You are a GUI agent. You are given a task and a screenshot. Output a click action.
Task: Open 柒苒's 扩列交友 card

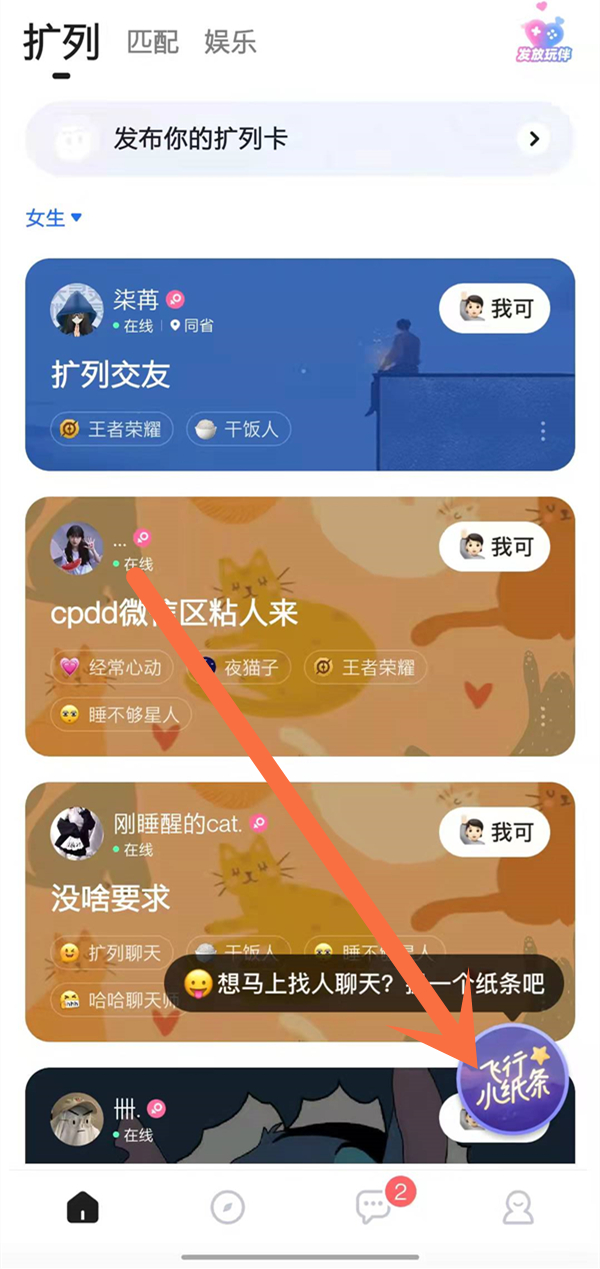tap(300, 365)
